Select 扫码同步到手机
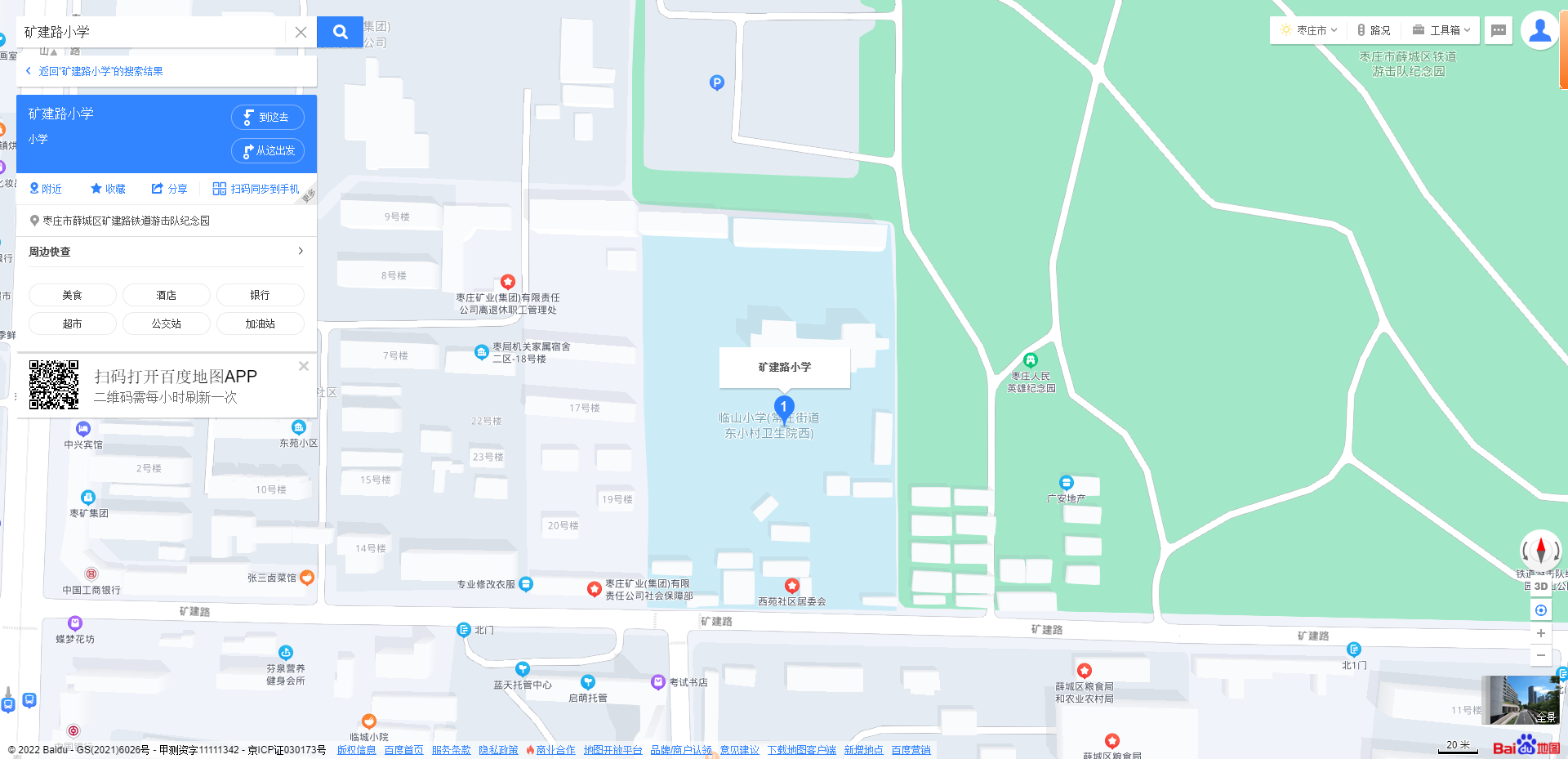The image size is (1568, 759). 256,189
